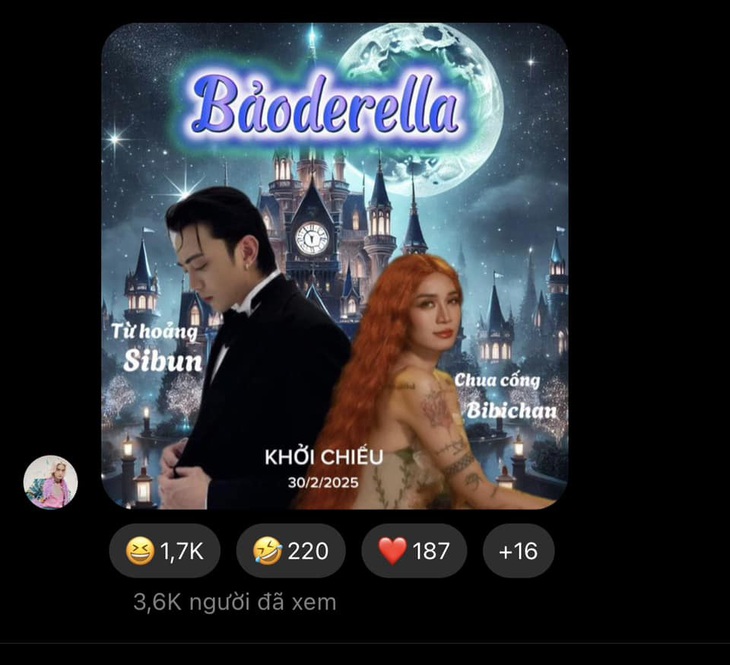Open the Bàoderella poster image

[334, 266]
